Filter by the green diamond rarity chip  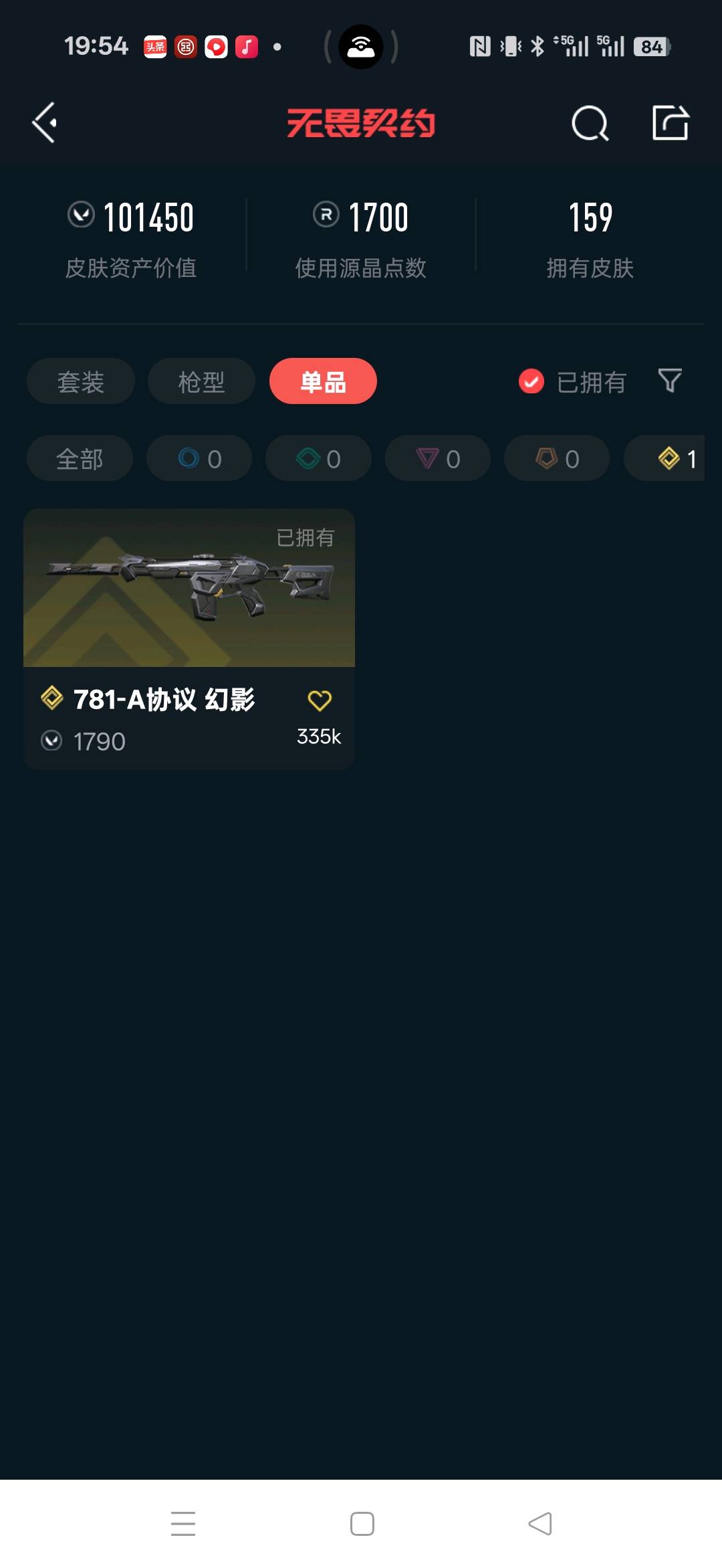click(x=318, y=459)
